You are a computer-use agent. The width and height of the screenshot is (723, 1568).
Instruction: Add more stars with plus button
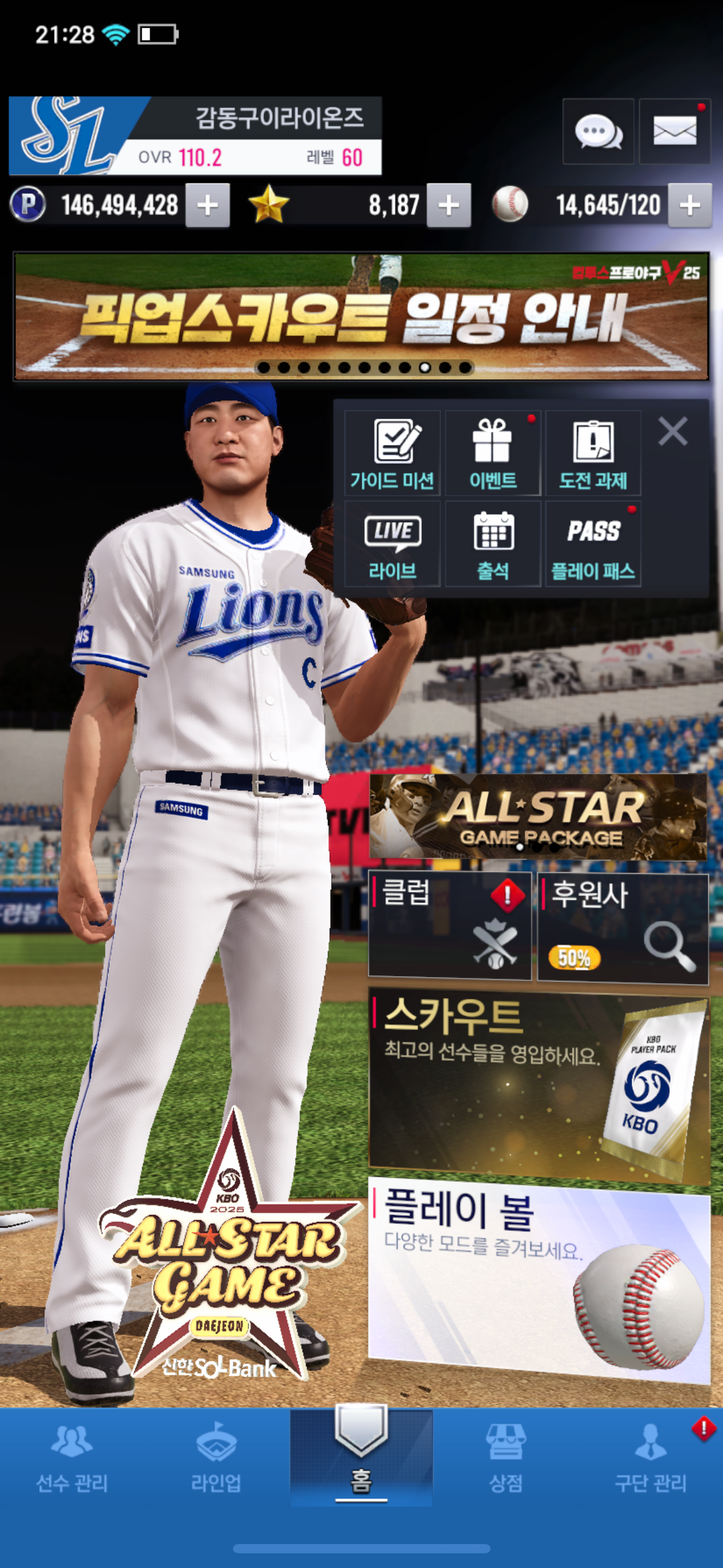pyautogui.click(x=449, y=206)
